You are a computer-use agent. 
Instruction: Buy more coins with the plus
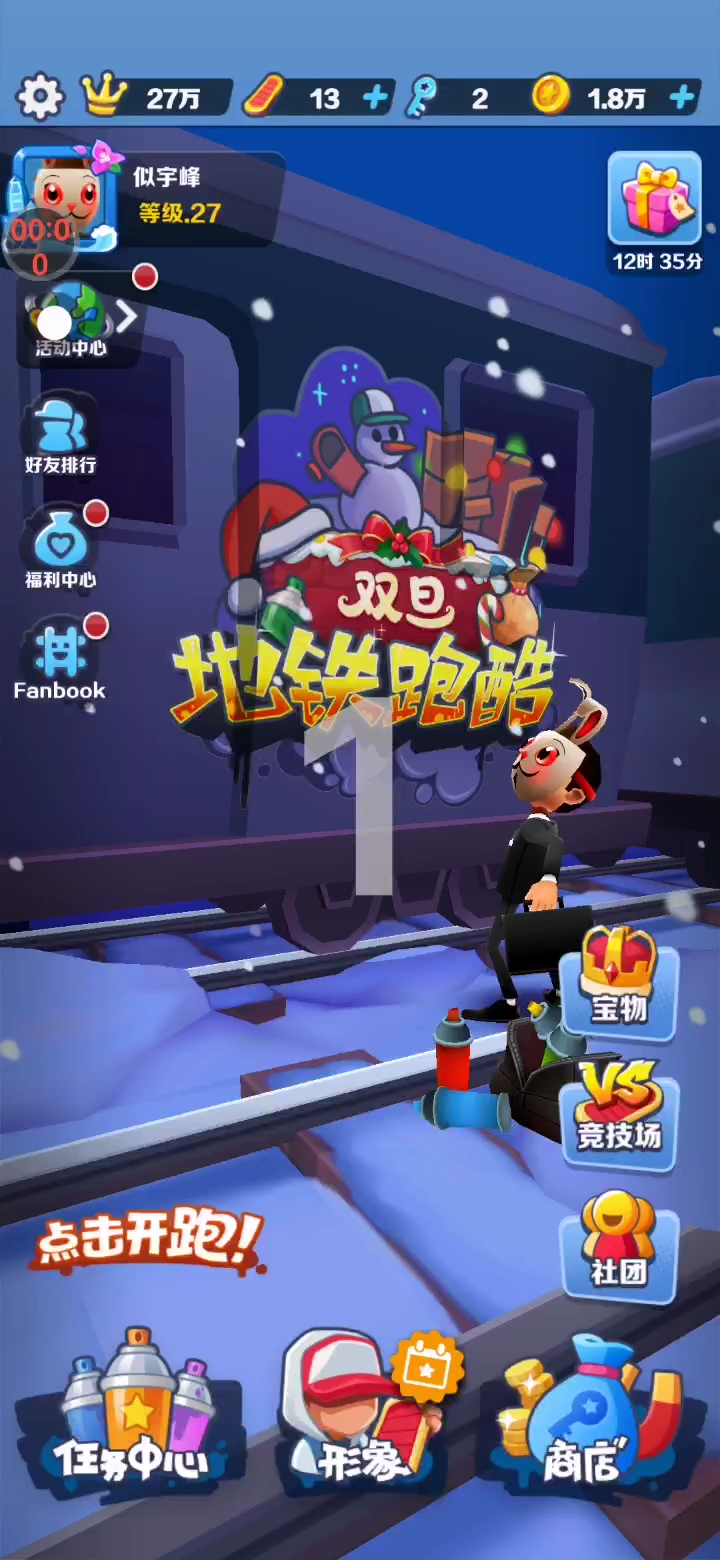[682, 98]
